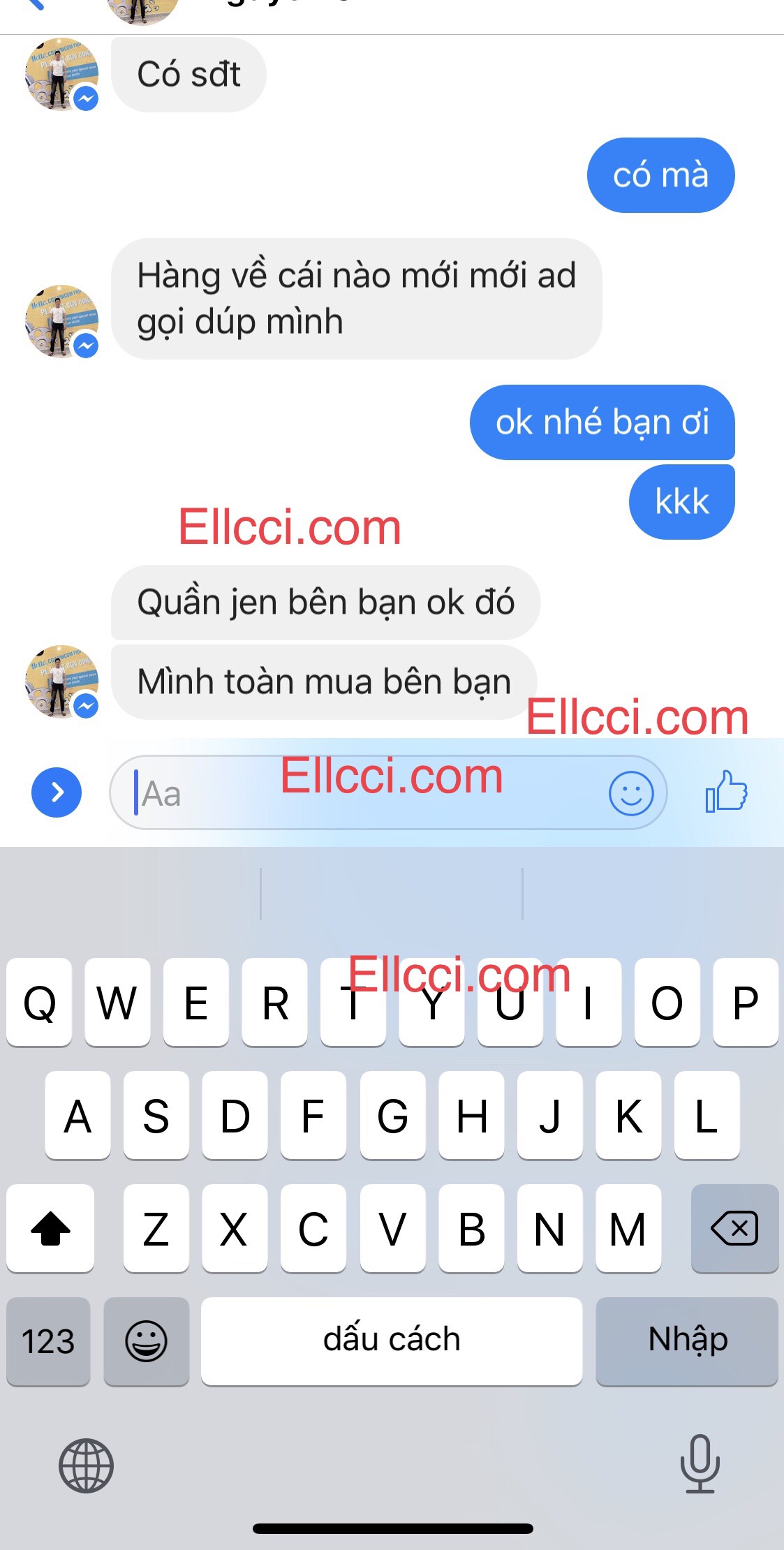The height and width of the screenshot is (1550, 784).
Task: Open the emoji picker in the message box
Action: 631,793
